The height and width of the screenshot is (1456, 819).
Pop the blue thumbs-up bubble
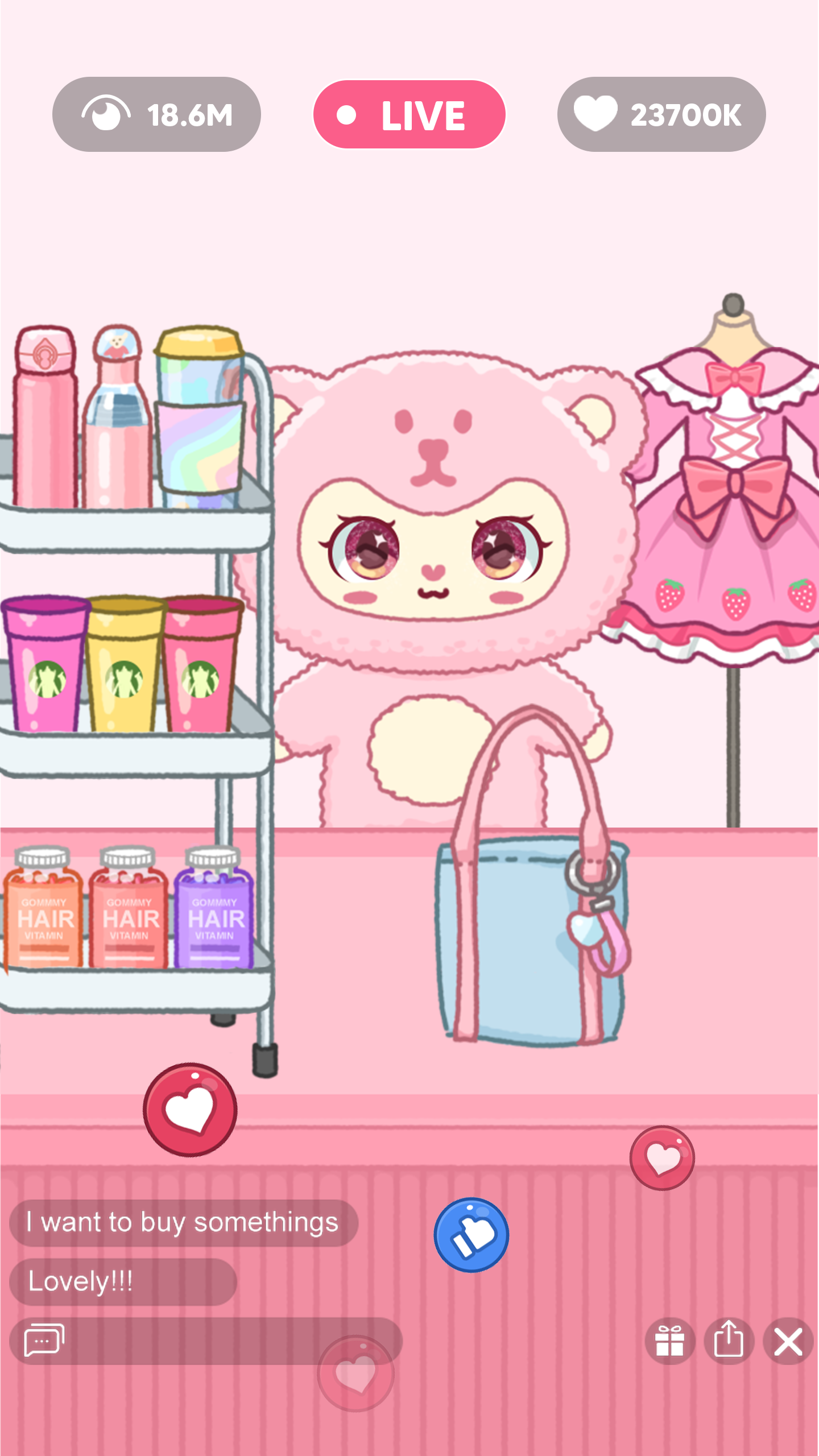471,1235
